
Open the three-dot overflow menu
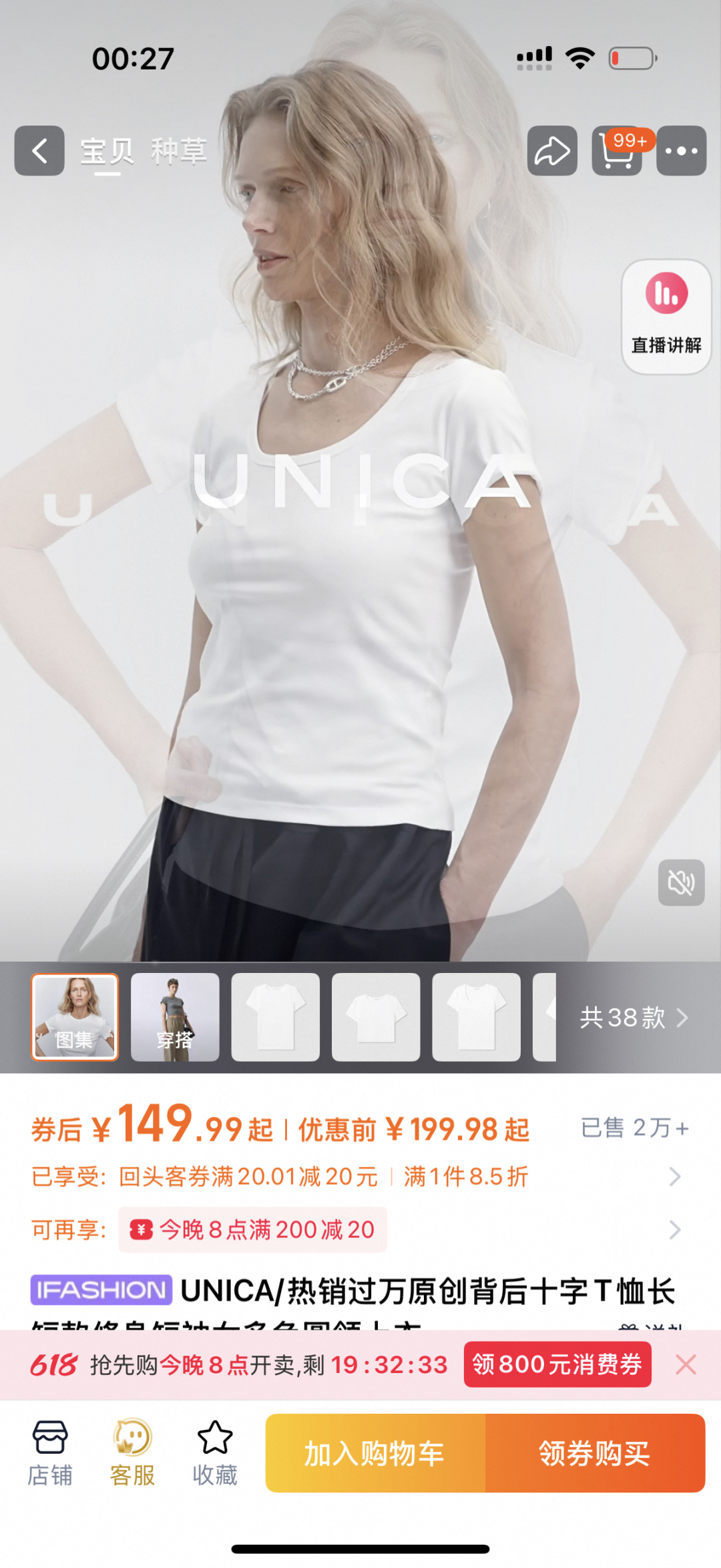point(681,151)
